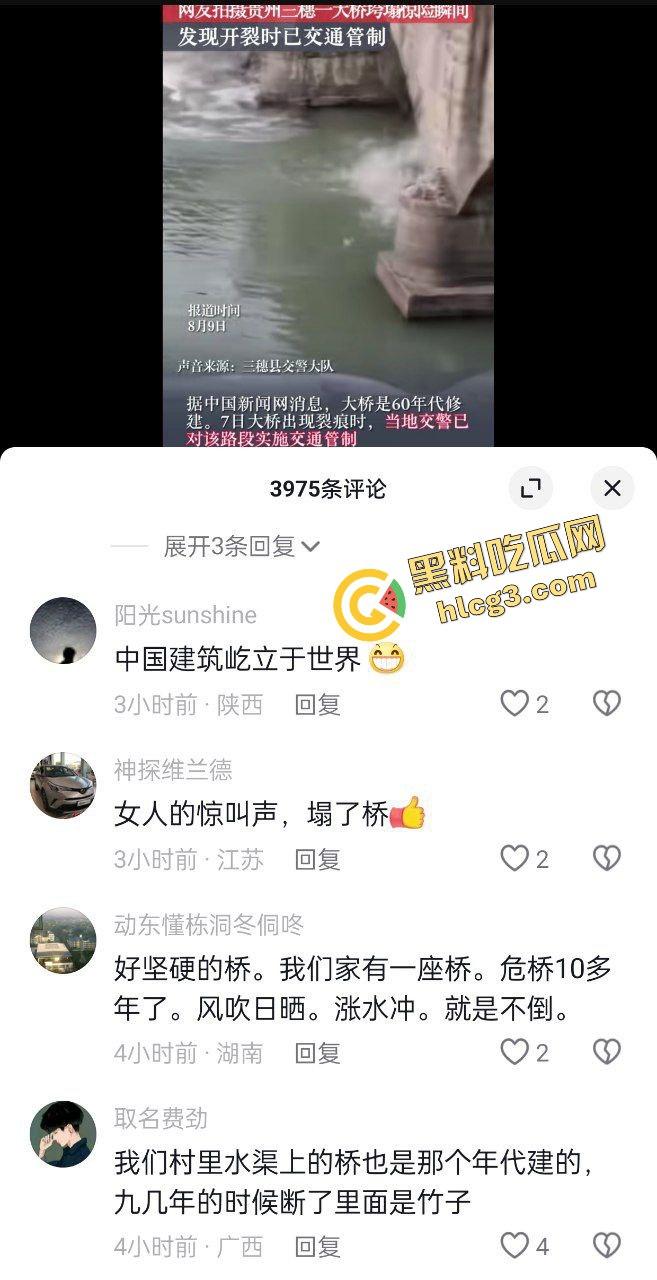Open 阳光sunshine's profile avatar
The height and width of the screenshot is (1280, 657).
coord(63,630)
